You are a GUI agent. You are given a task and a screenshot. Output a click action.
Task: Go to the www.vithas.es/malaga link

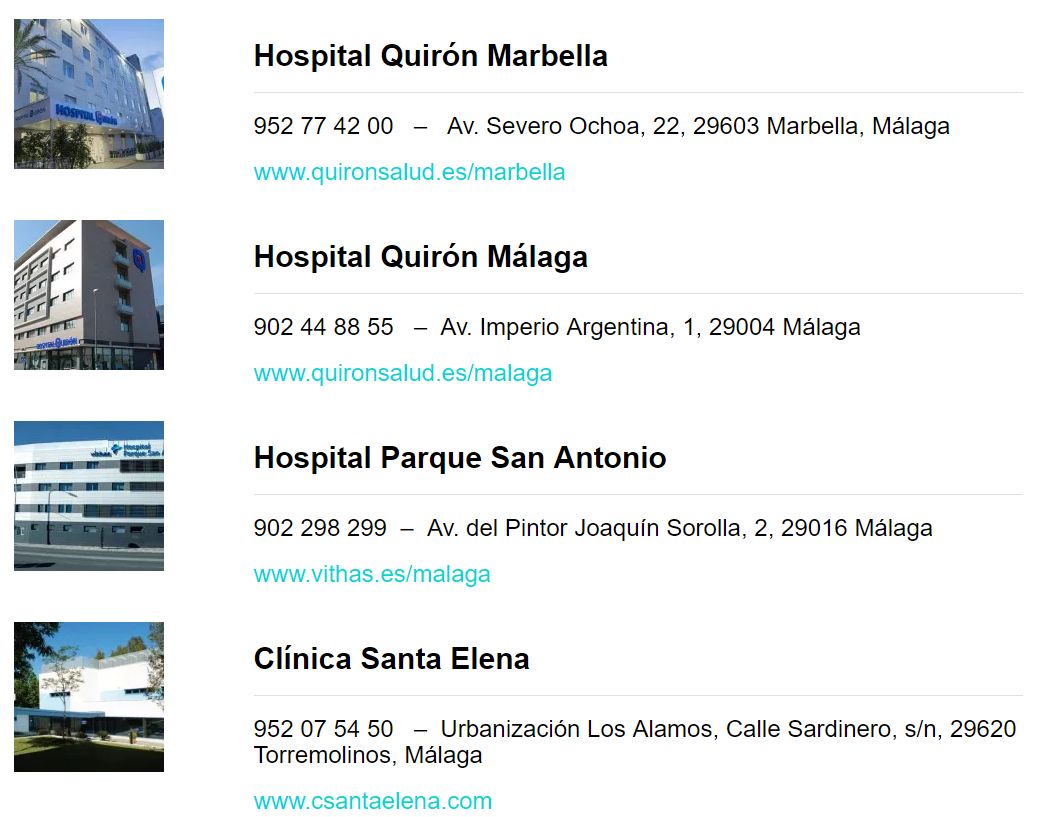[x=371, y=574]
